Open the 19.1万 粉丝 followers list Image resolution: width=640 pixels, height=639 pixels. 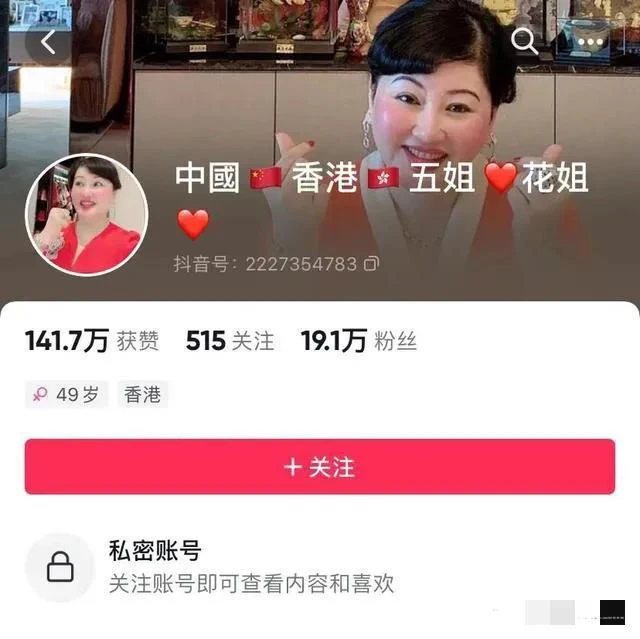(x=358, y=341)
